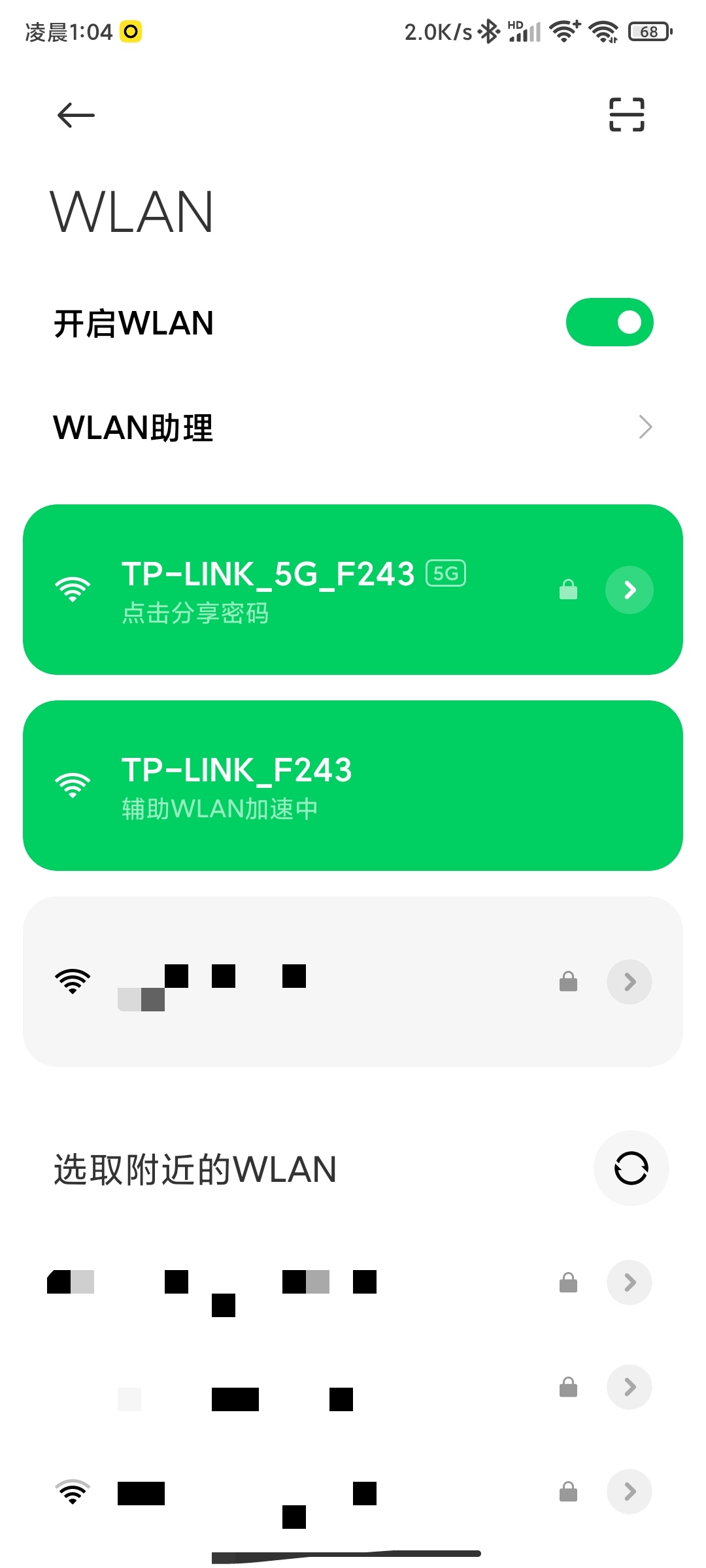Open WLAN助理 settings

353,427
